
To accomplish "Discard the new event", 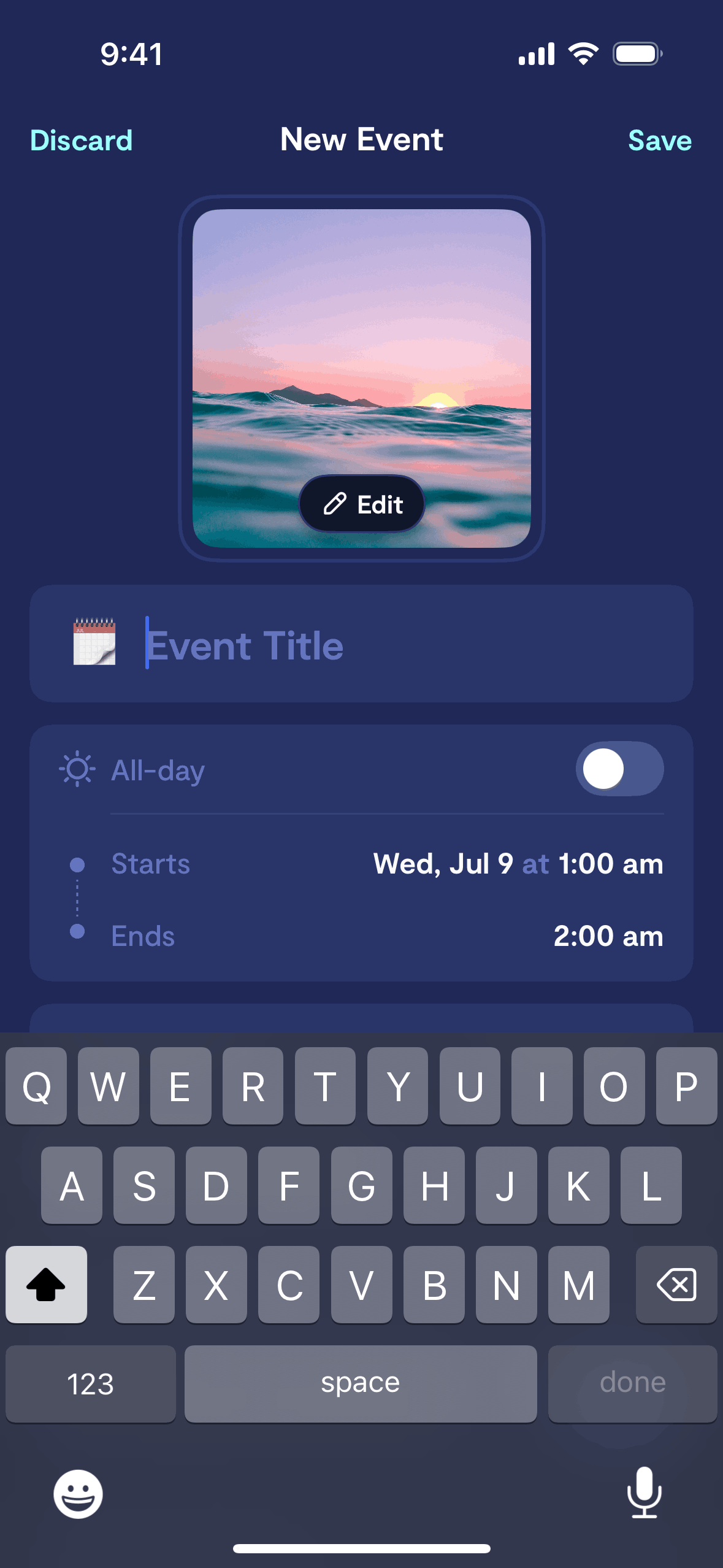I will (81, 140).
